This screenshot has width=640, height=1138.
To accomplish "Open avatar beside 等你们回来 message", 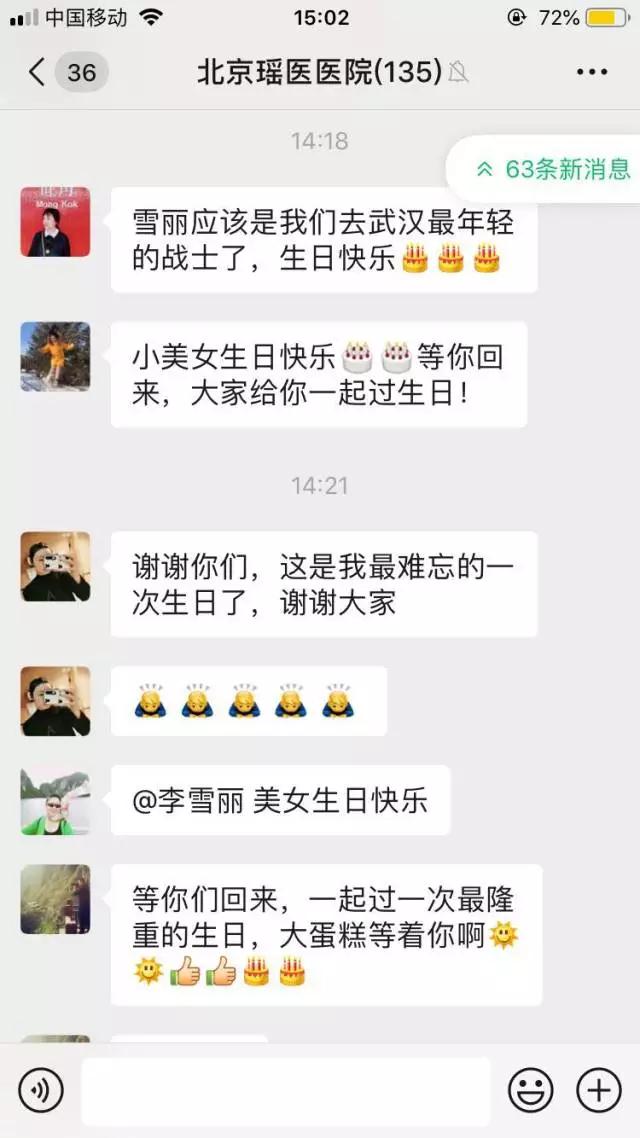I will (x=55, y=899).
